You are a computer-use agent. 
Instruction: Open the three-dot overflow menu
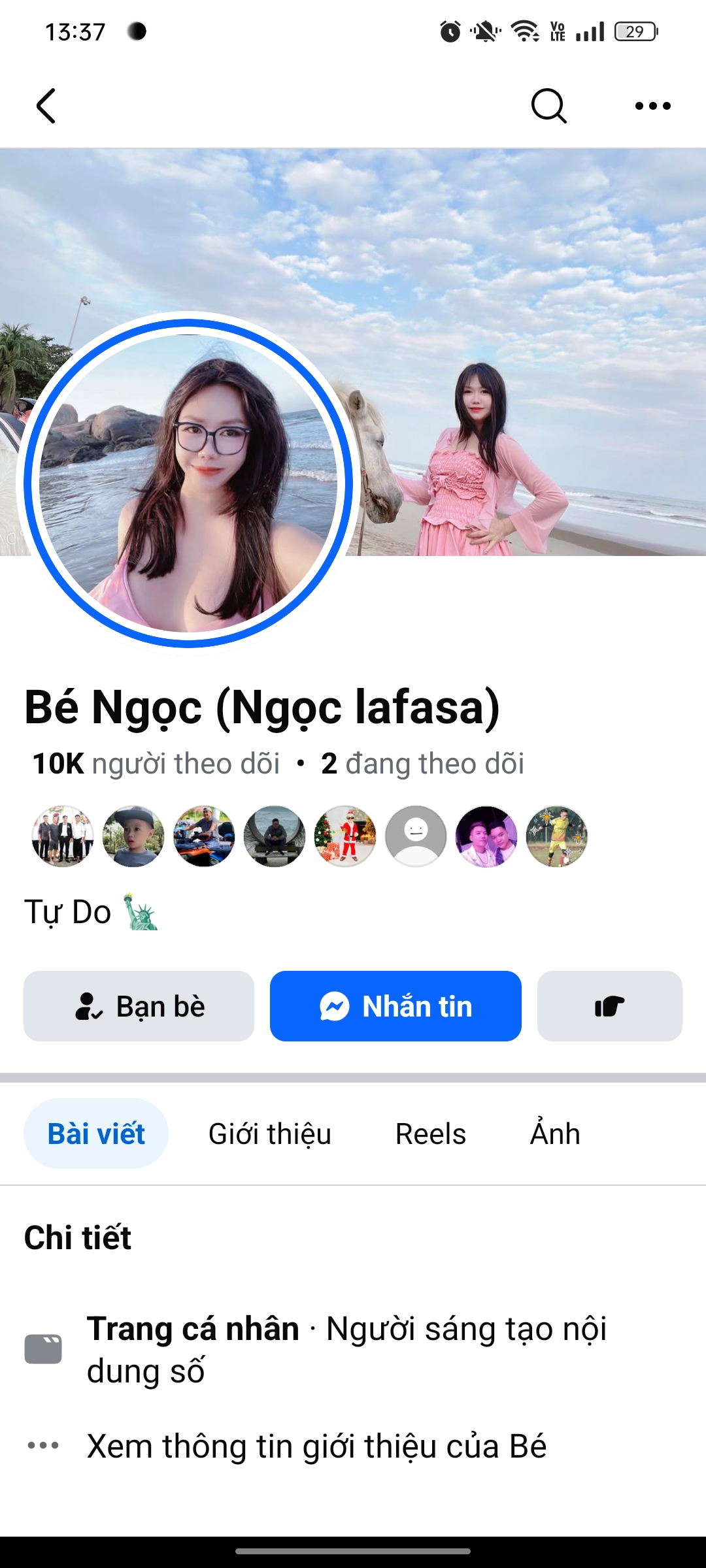coord(652,106)
